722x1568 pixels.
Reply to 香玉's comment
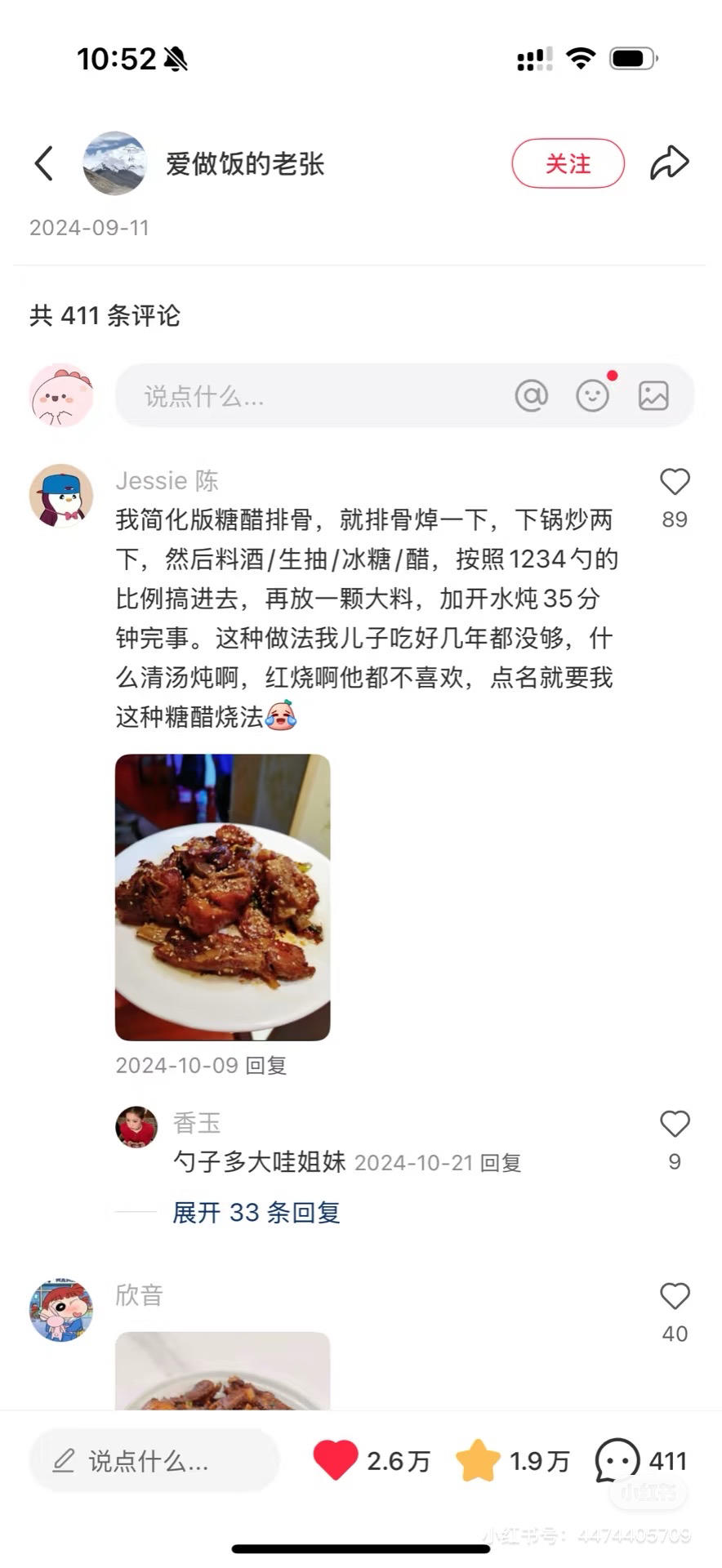pos(500,1162)
